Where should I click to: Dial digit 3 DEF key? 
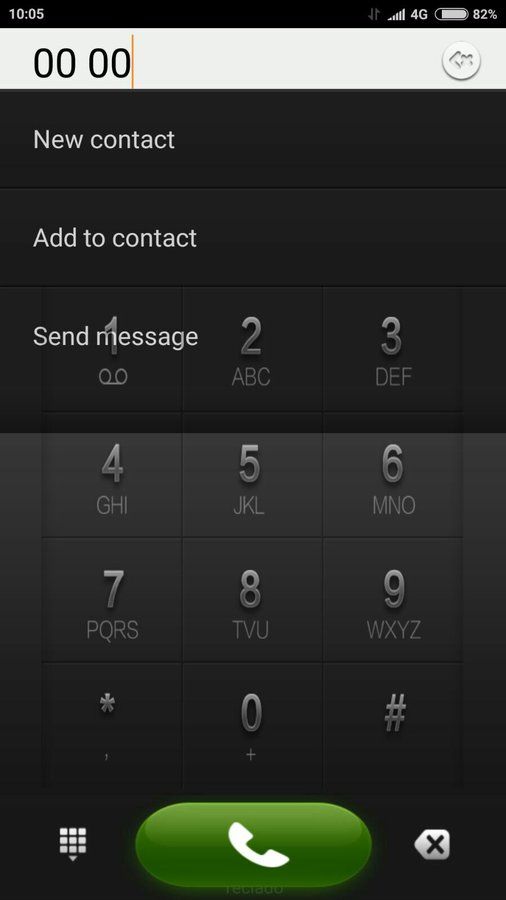(x=393, y=349)
